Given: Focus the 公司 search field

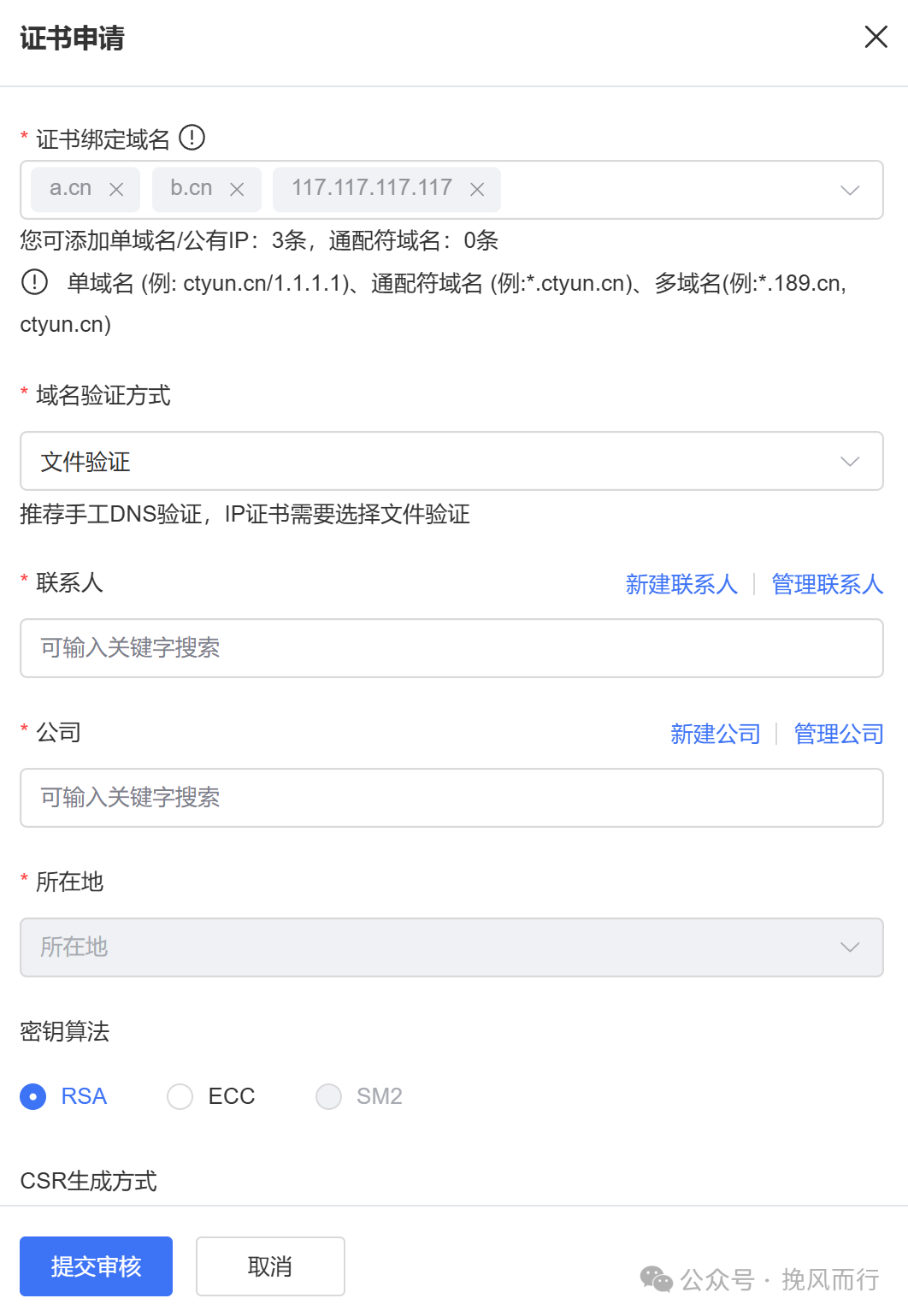Looking at the screenshot, I should tap(451, 798).
